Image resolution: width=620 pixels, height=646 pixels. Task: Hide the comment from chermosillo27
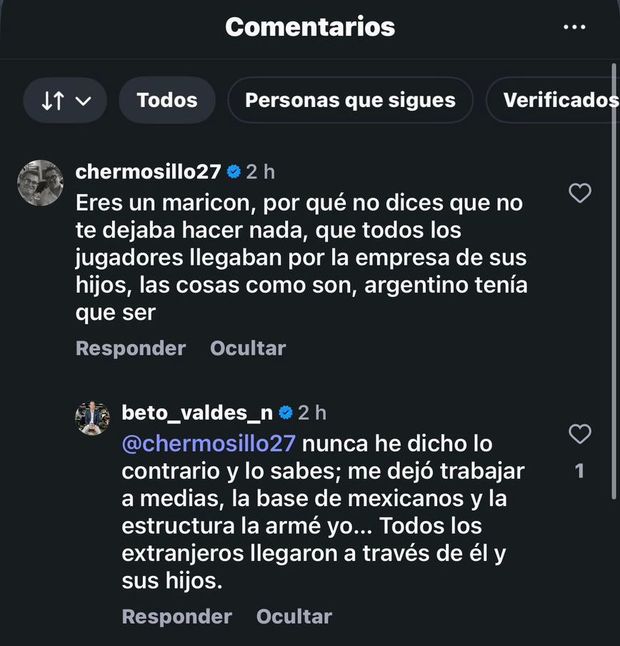point(248,348)
